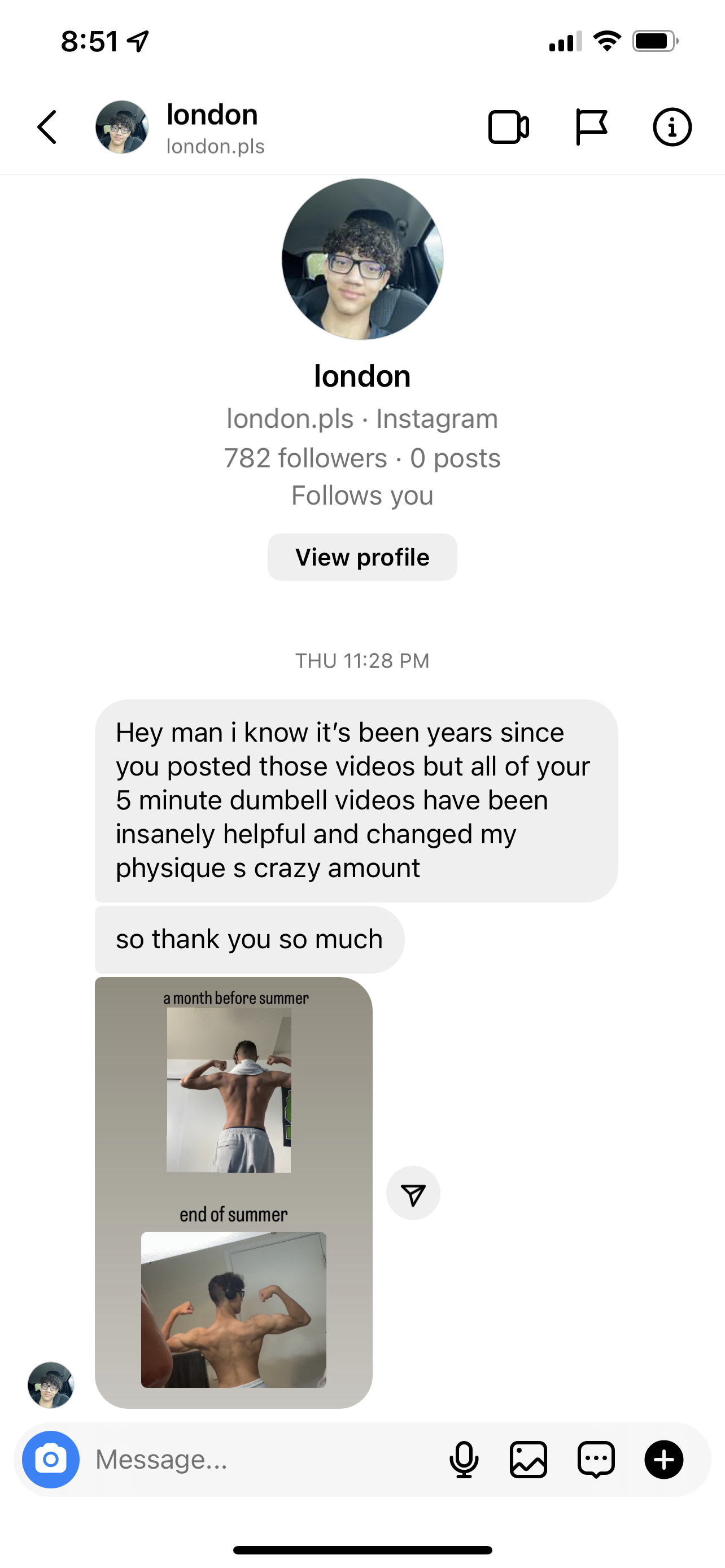Image resolution: width=725 pixels, height=1568 pixels.
Task: Open conversation info details
Action: [672, 127]
